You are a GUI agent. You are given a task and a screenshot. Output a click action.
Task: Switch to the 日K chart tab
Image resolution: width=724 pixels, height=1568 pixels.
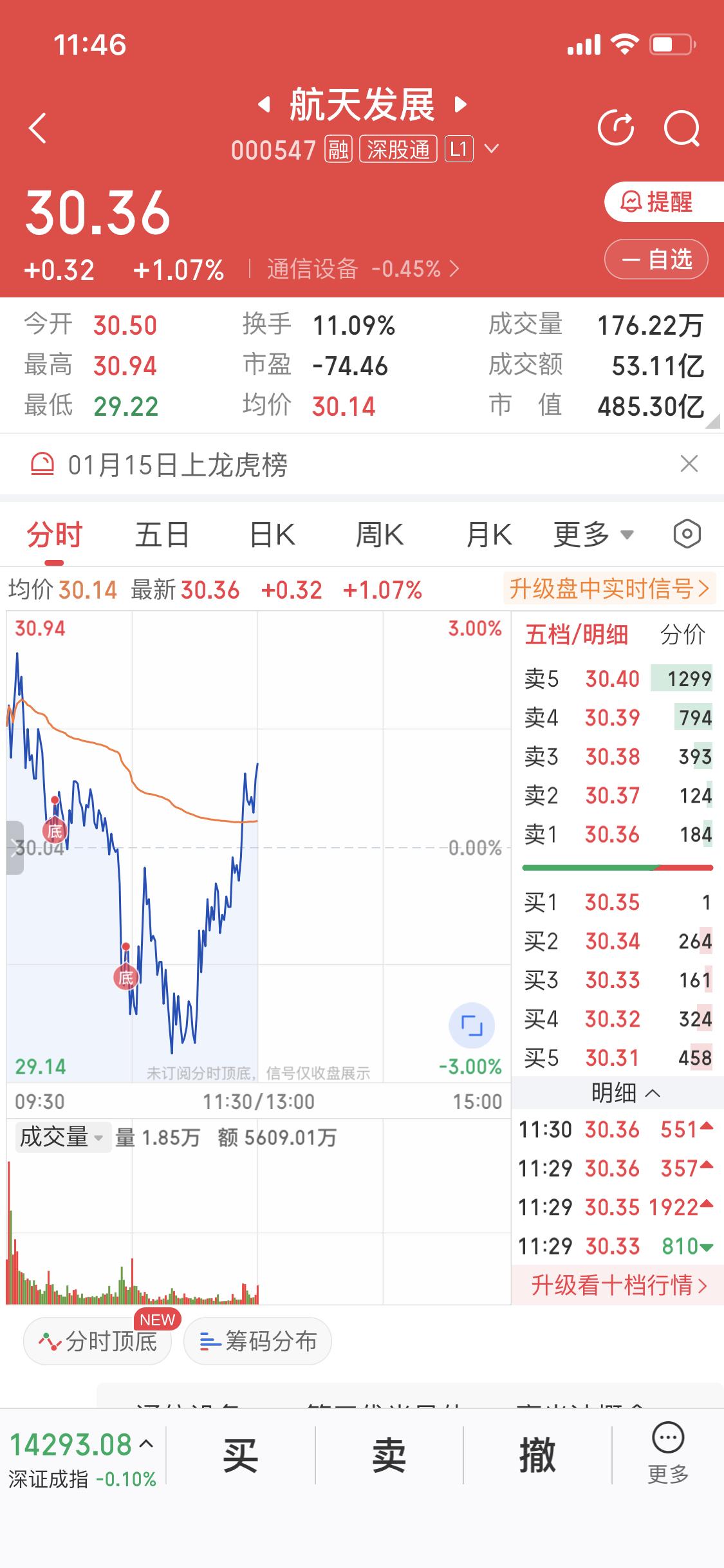(x=270, y=534)
